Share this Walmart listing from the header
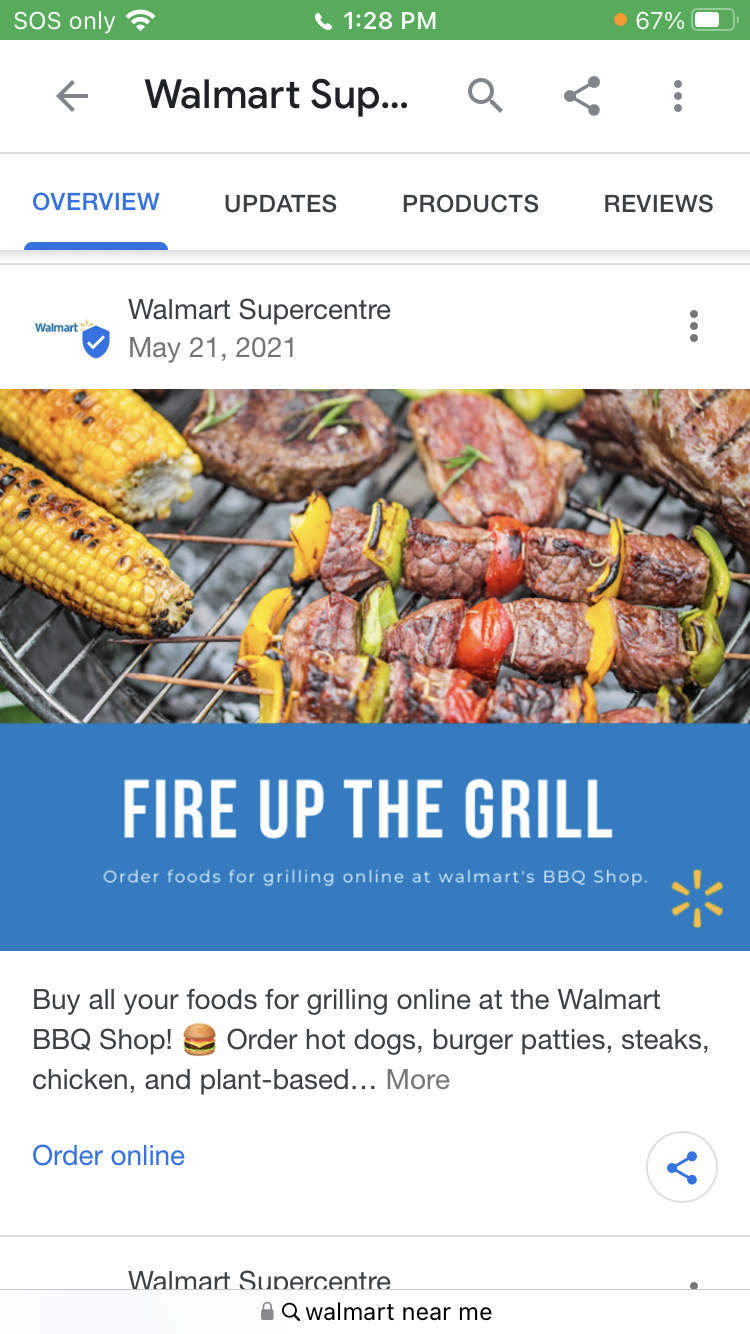 tap(582, 96)
